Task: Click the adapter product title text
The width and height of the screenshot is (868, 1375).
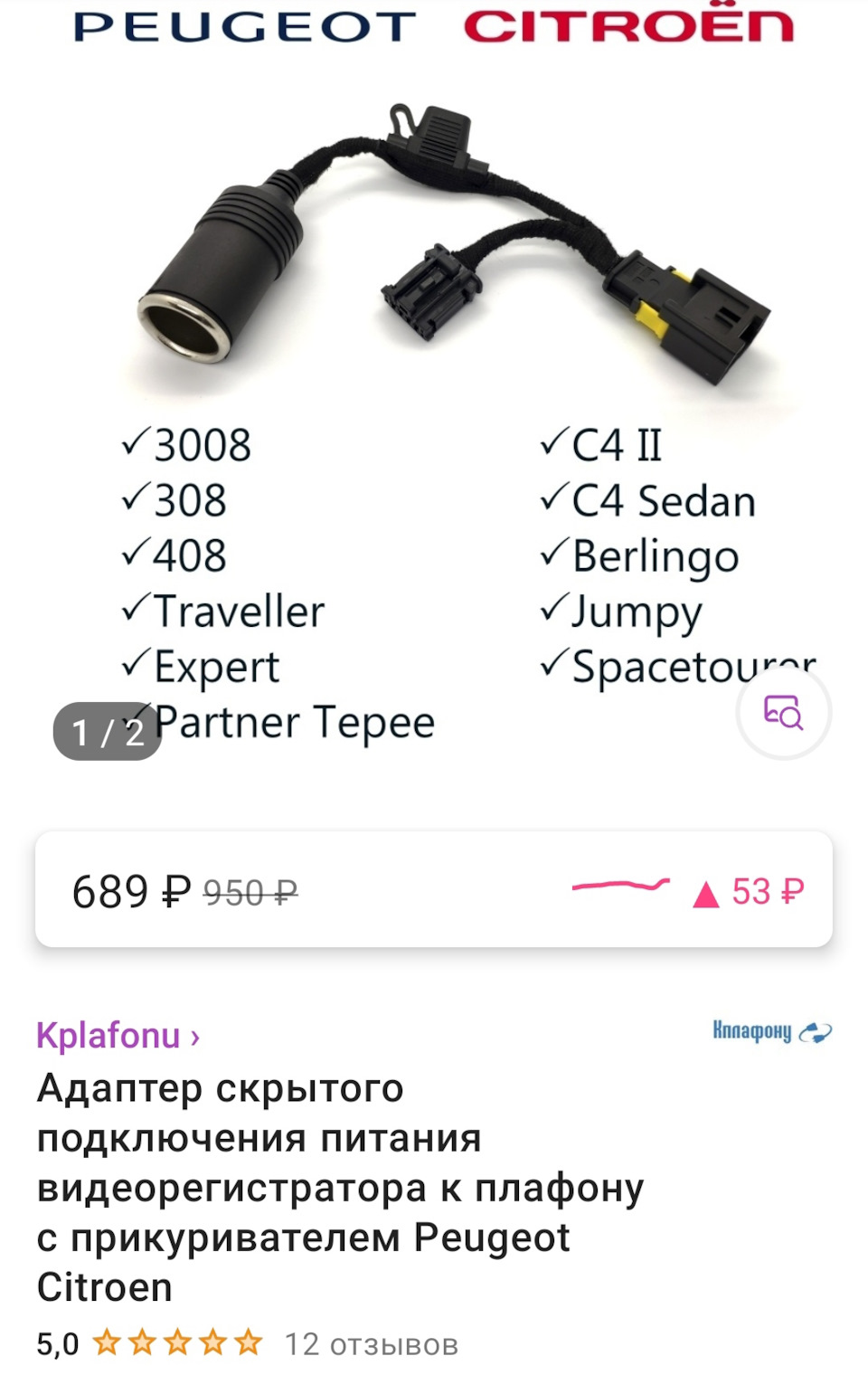Action: tap(340, 1185)
